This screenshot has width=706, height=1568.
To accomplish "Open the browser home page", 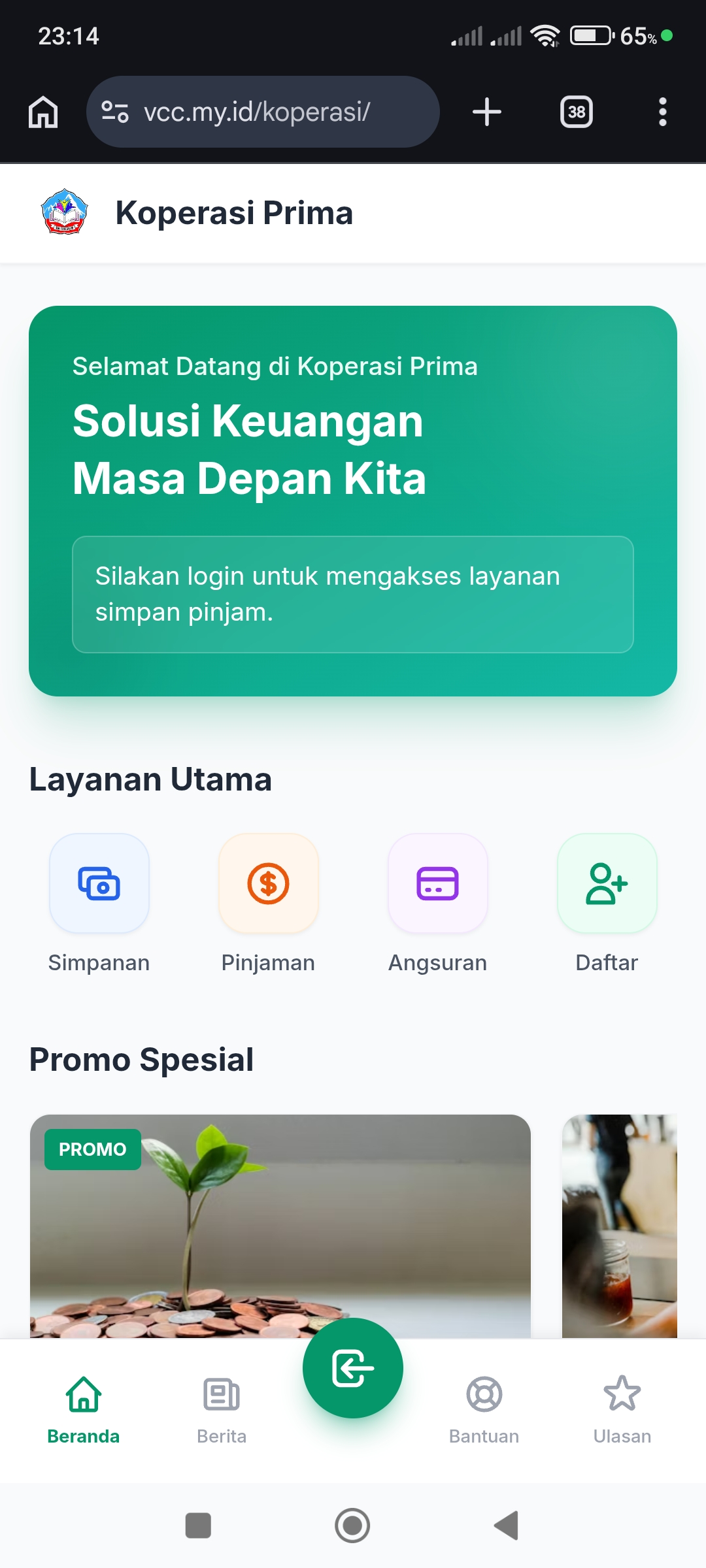I will pyautogui.click(x=43, y=112).
